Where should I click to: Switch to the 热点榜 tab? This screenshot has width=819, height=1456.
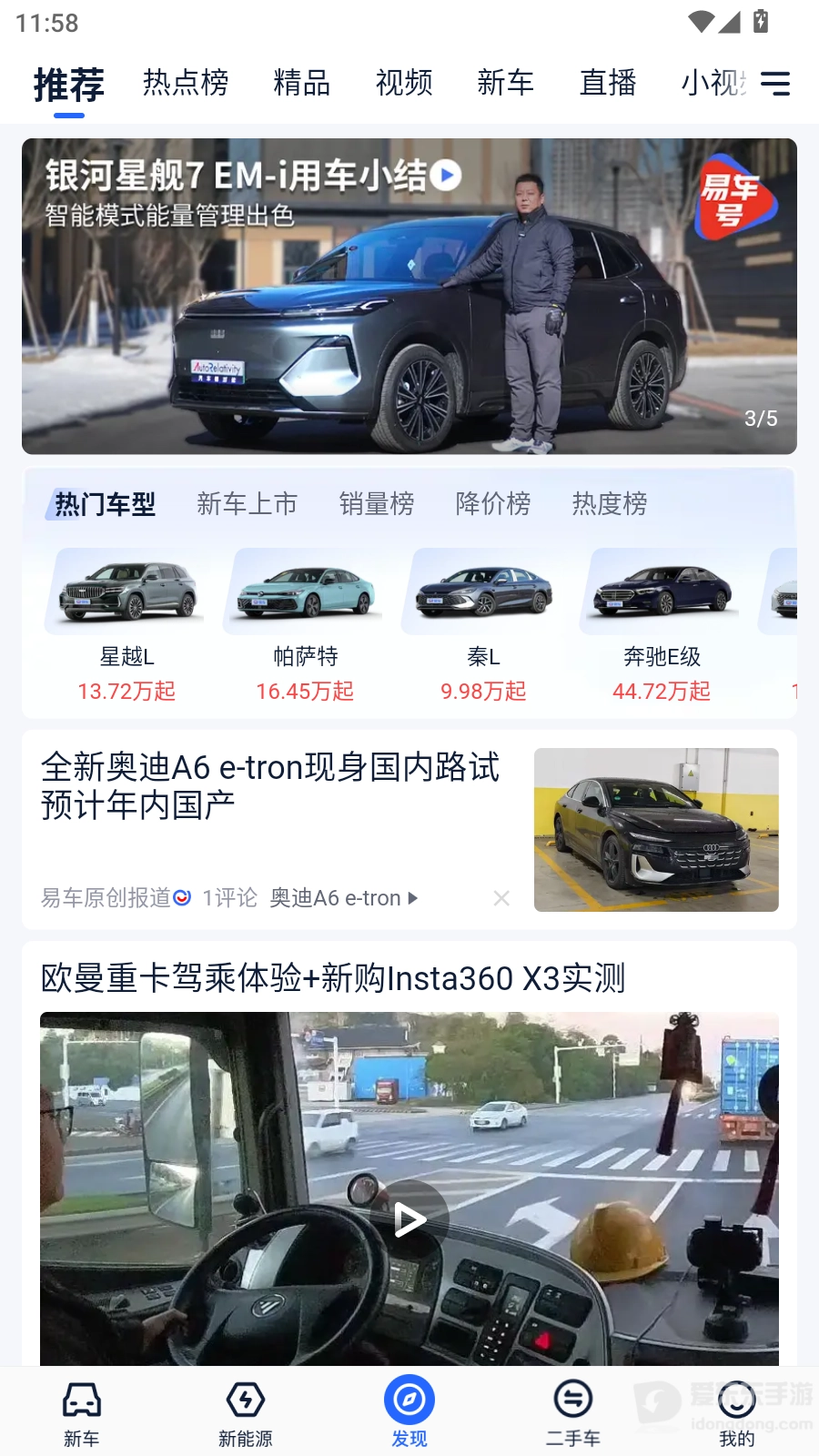[x=185, y=83]
